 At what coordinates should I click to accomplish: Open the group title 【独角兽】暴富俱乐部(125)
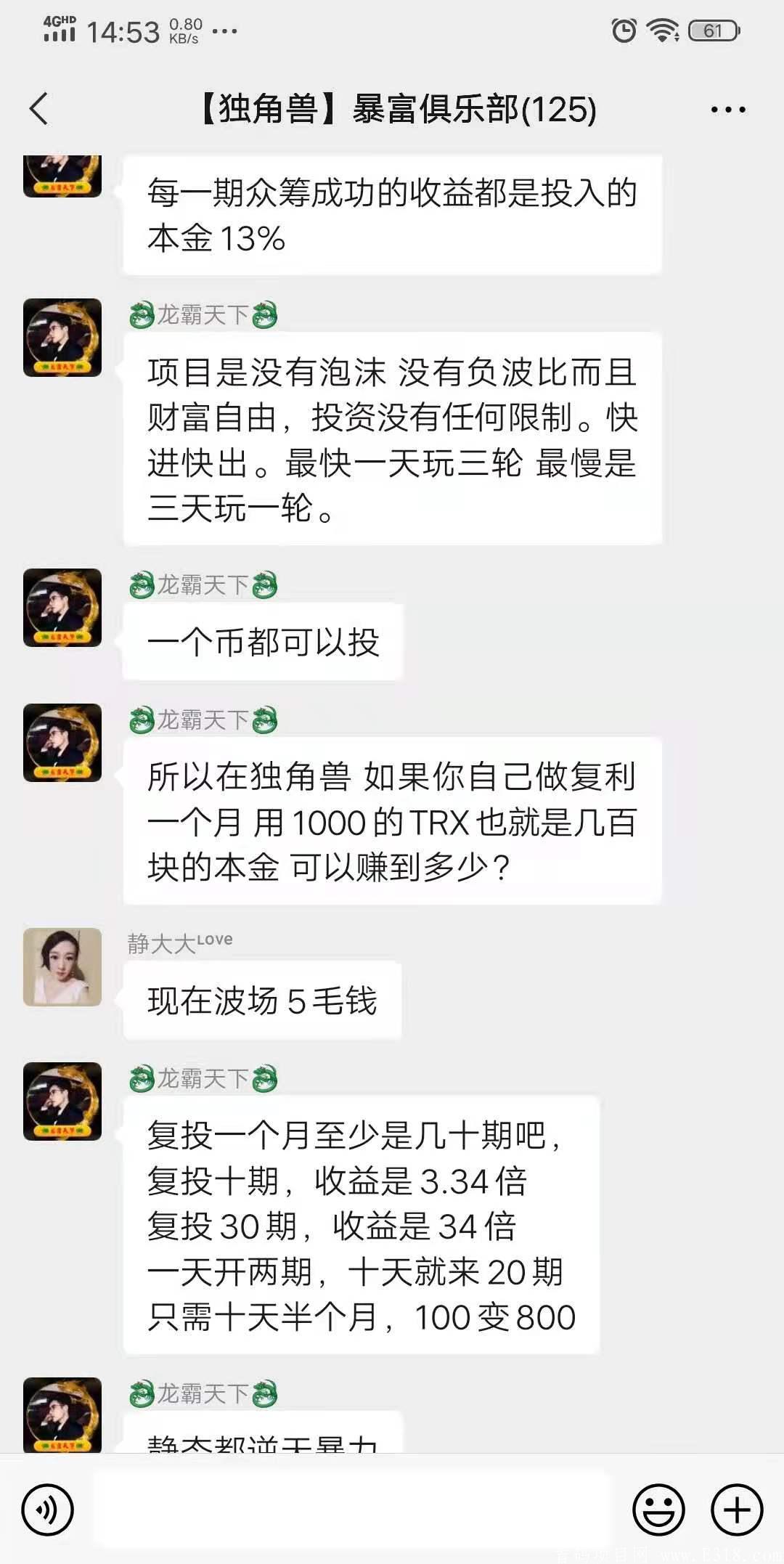[x=396, y=107]
